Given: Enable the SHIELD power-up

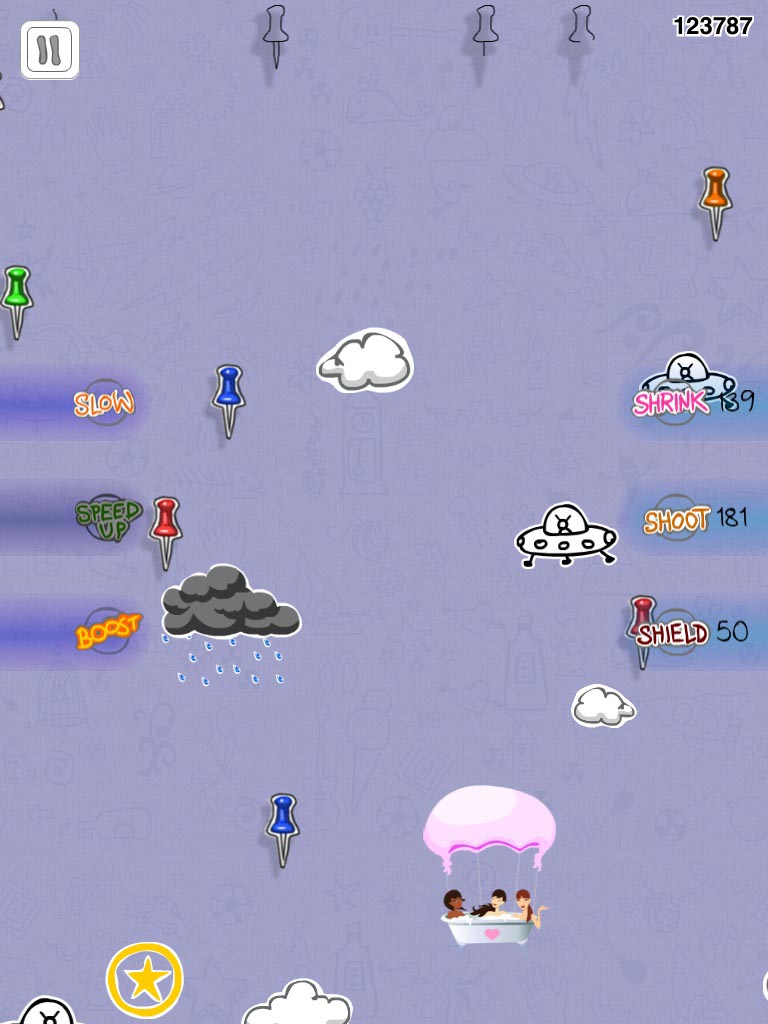Looking at the screenshot, I should click(674, 632).
